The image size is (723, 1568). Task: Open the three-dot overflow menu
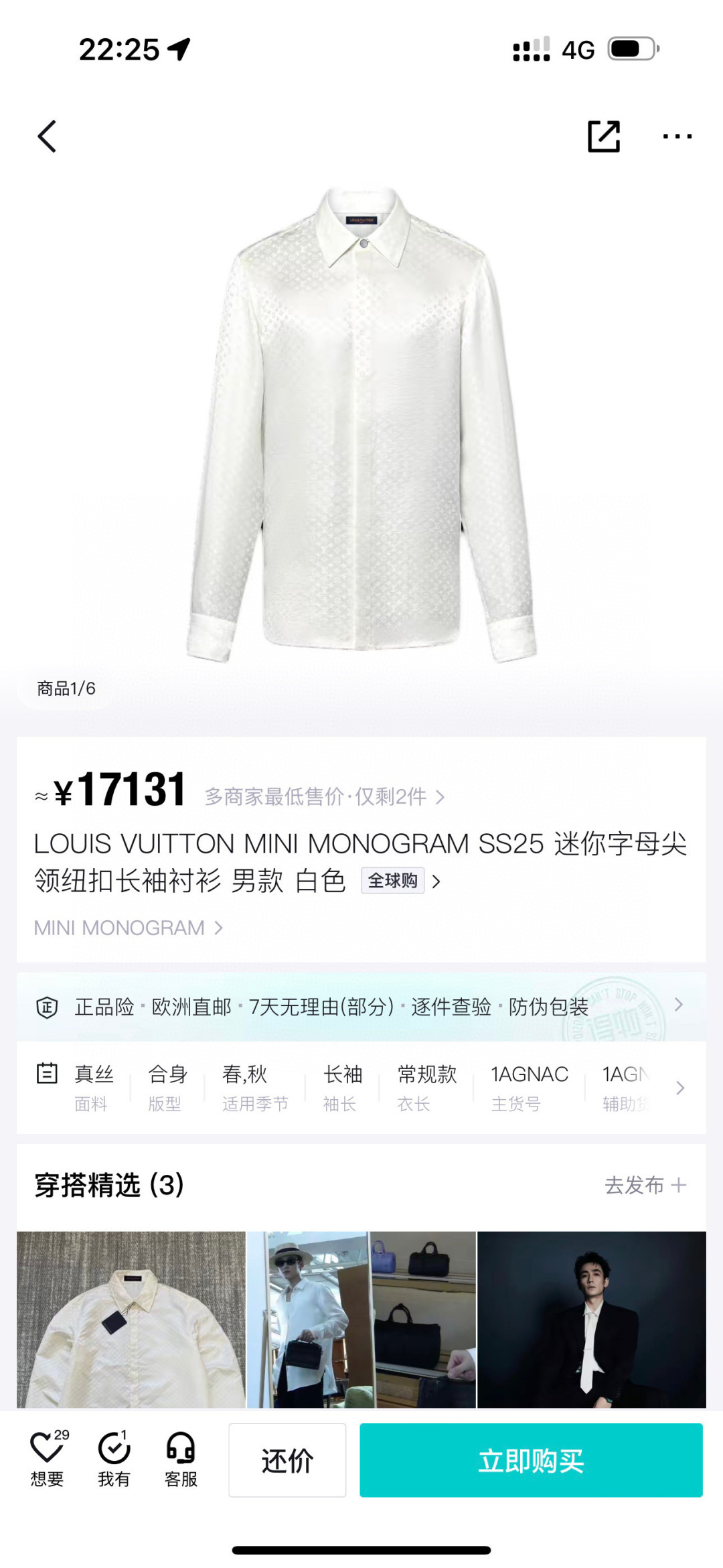click(x=677, y=137)
